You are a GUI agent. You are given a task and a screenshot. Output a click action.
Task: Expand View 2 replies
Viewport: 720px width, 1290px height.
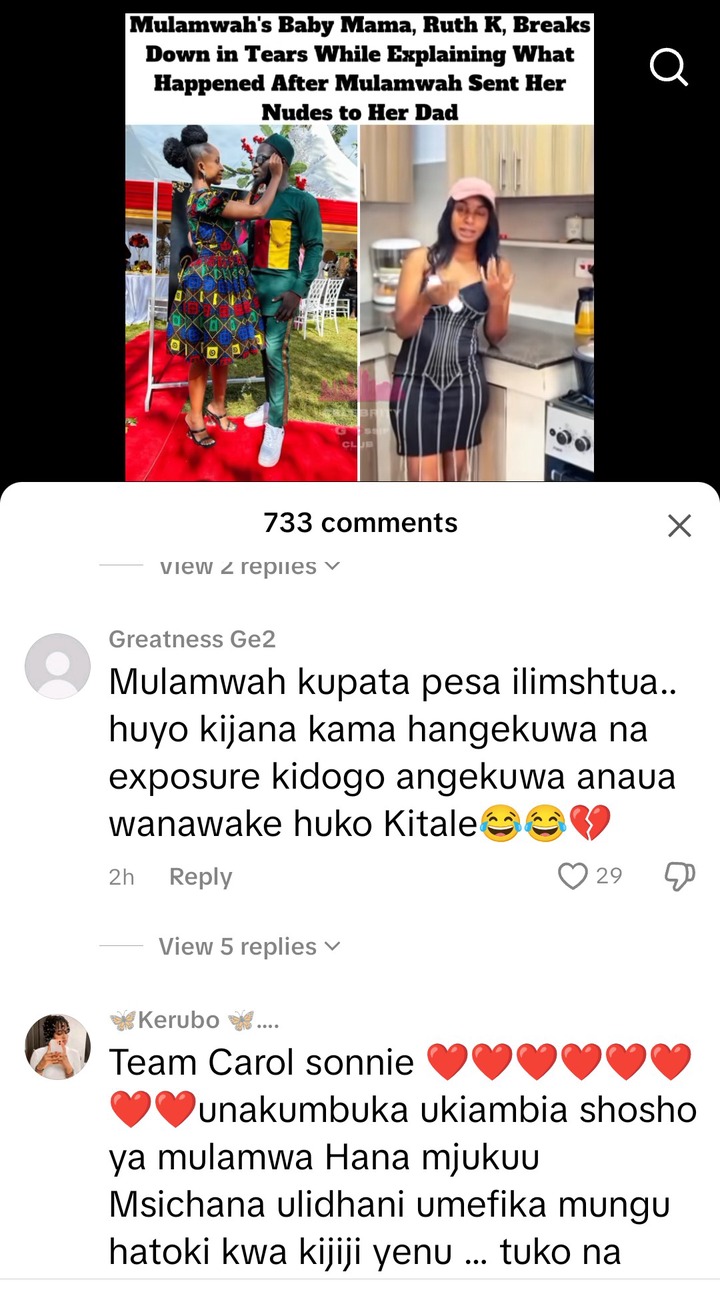click(249, 567)
